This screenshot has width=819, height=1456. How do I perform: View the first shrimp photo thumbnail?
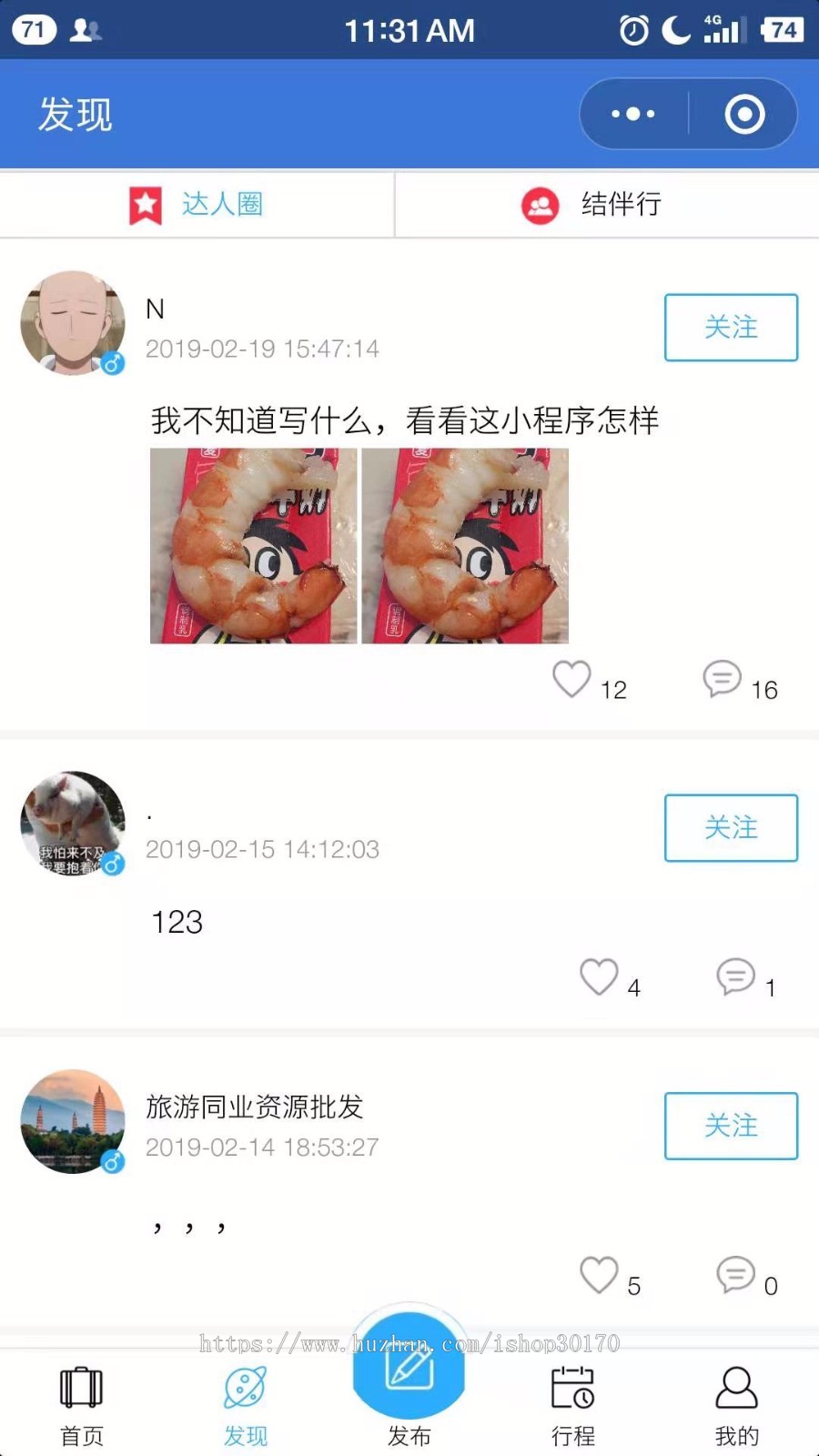pyautogui.click(x=252, y=546)
